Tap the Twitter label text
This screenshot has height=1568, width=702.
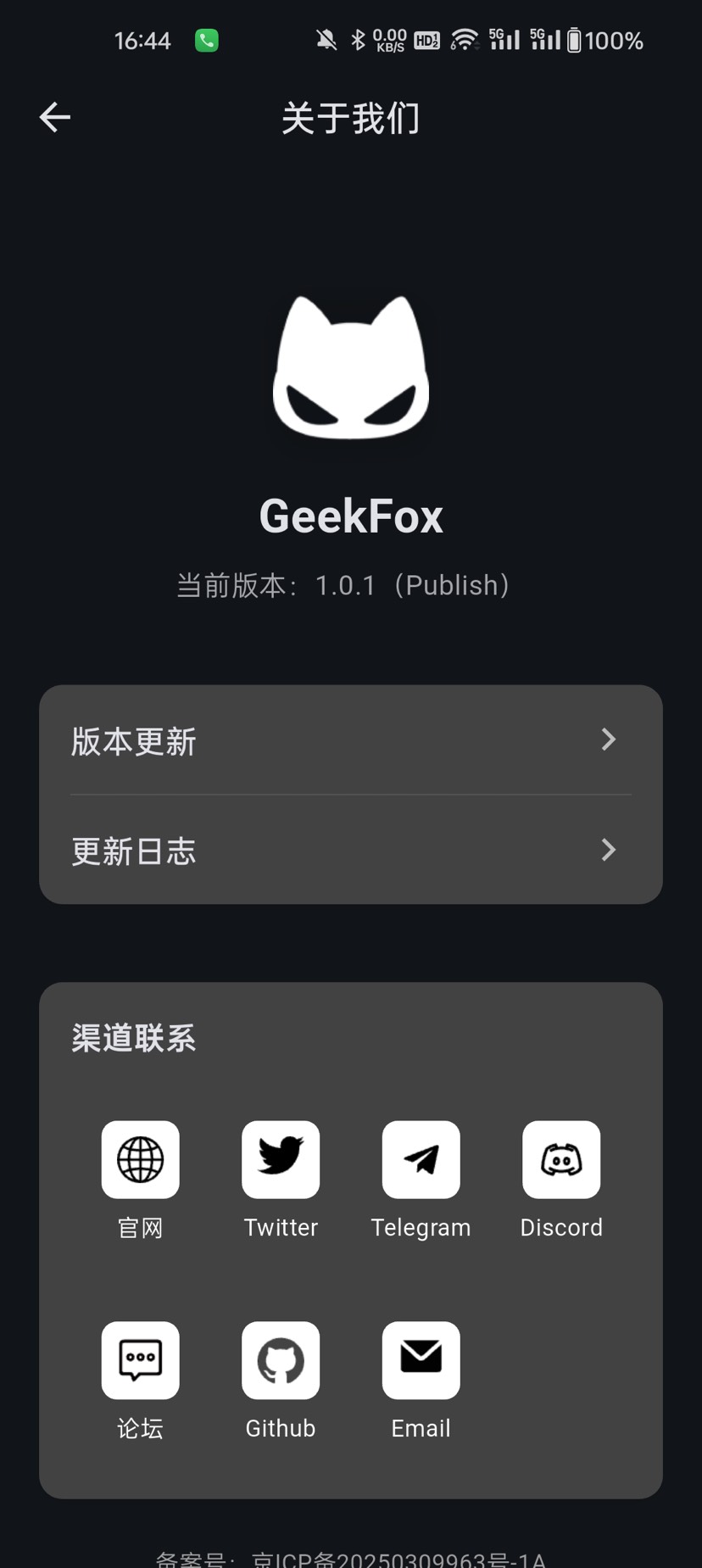click(x=281, y=1227)
